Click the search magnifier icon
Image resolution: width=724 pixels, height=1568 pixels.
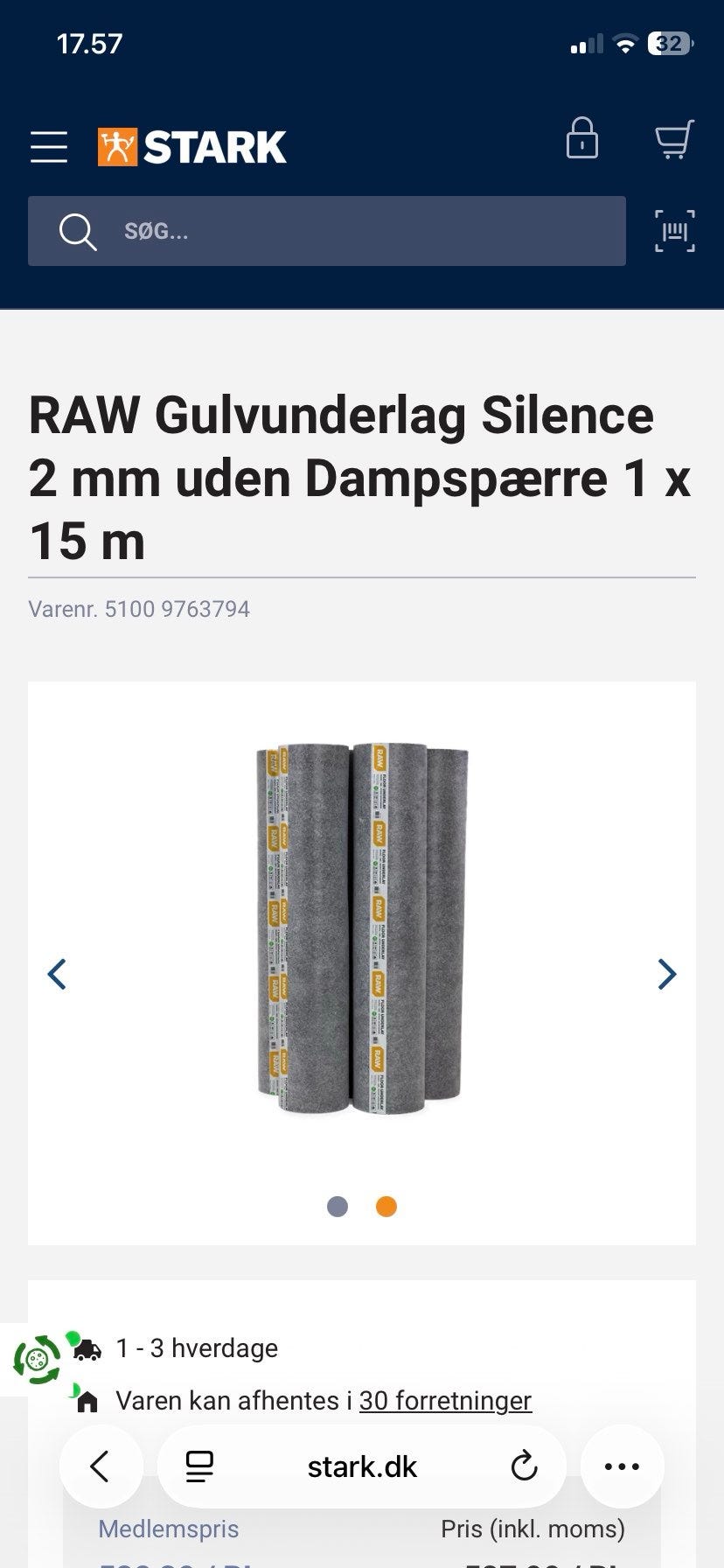[x=77, y=231]
